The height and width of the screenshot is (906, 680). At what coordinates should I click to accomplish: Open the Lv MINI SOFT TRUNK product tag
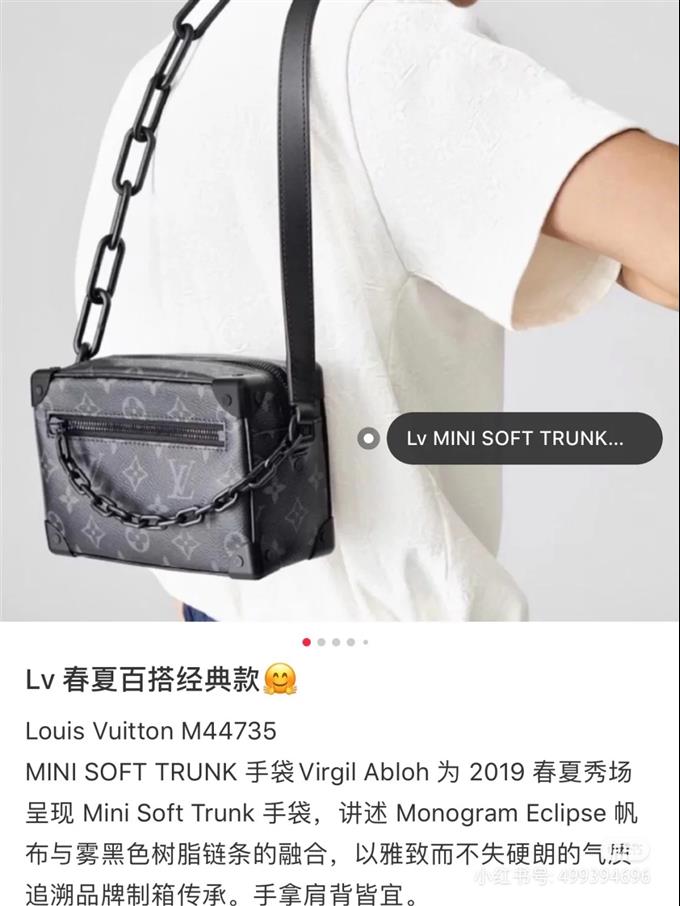click(523, 438)
